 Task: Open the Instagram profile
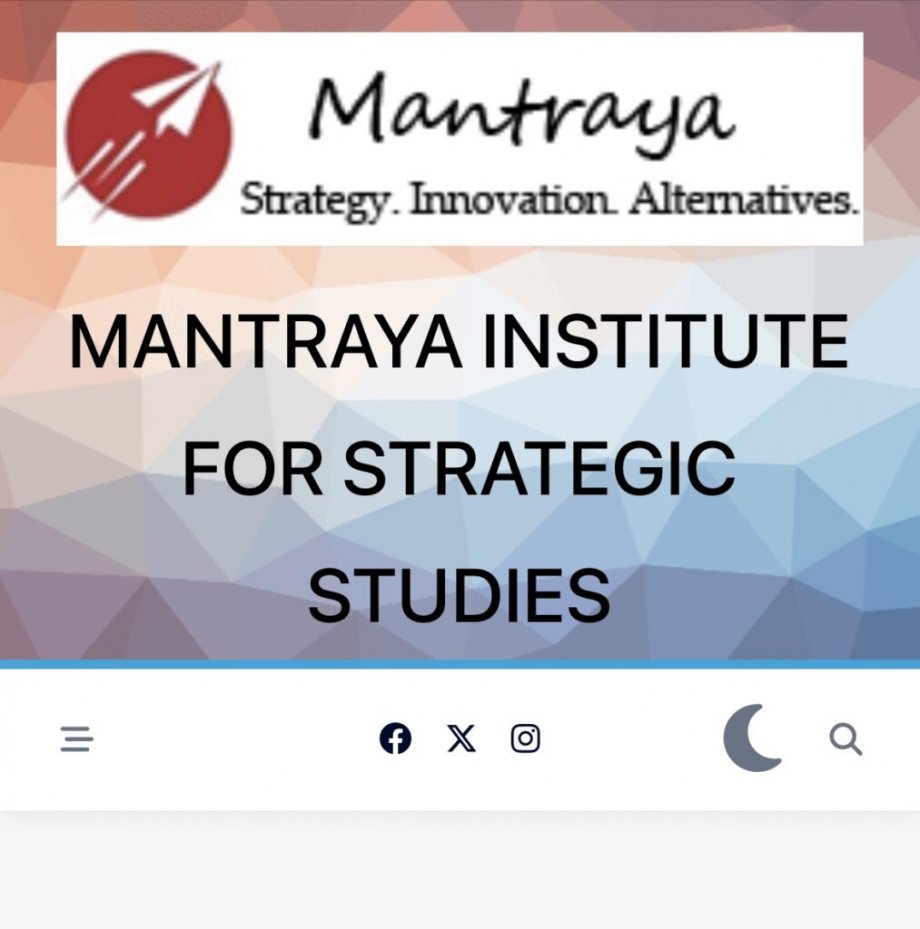[x=525, y=739]
